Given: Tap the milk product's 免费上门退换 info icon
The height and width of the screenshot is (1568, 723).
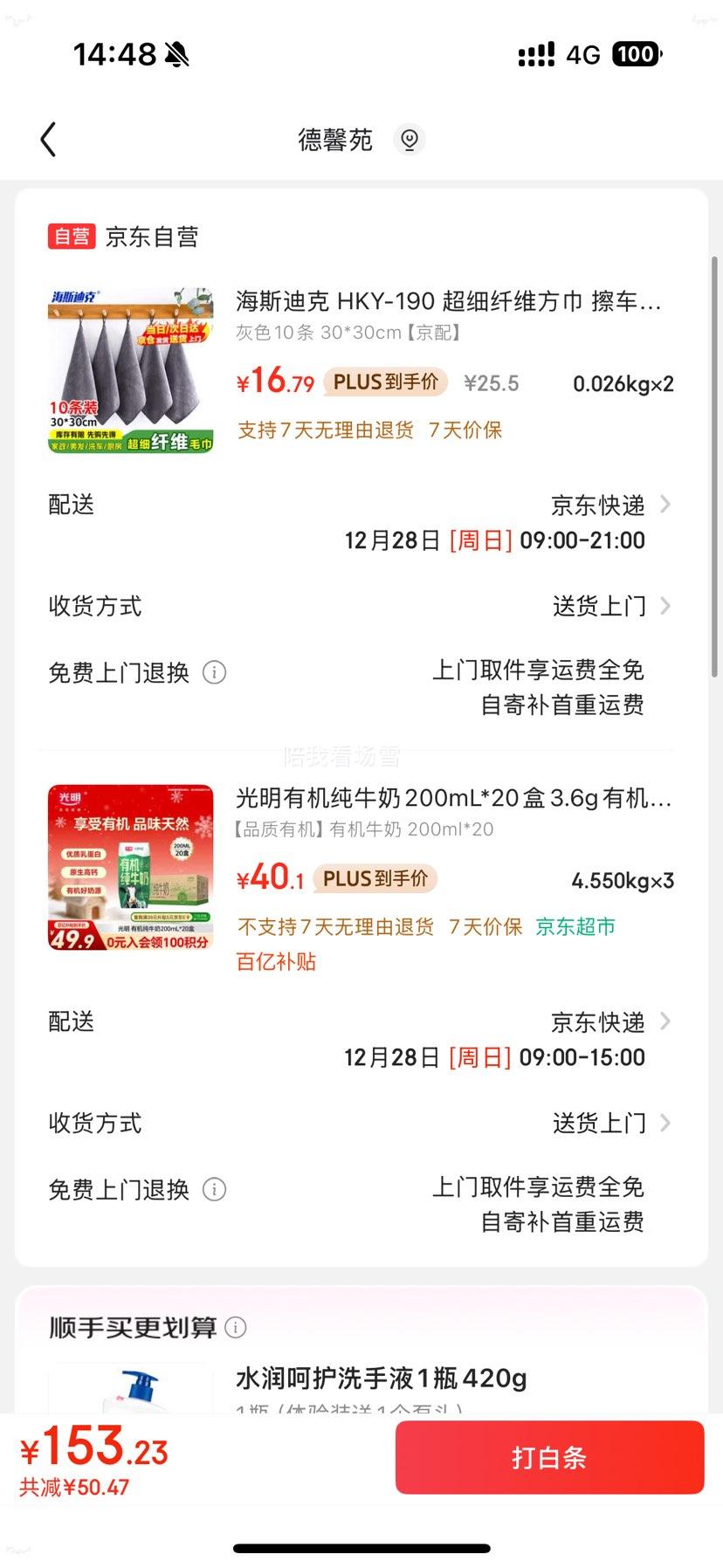Looking at the screenshot, I should click(x=212, y=1190).
